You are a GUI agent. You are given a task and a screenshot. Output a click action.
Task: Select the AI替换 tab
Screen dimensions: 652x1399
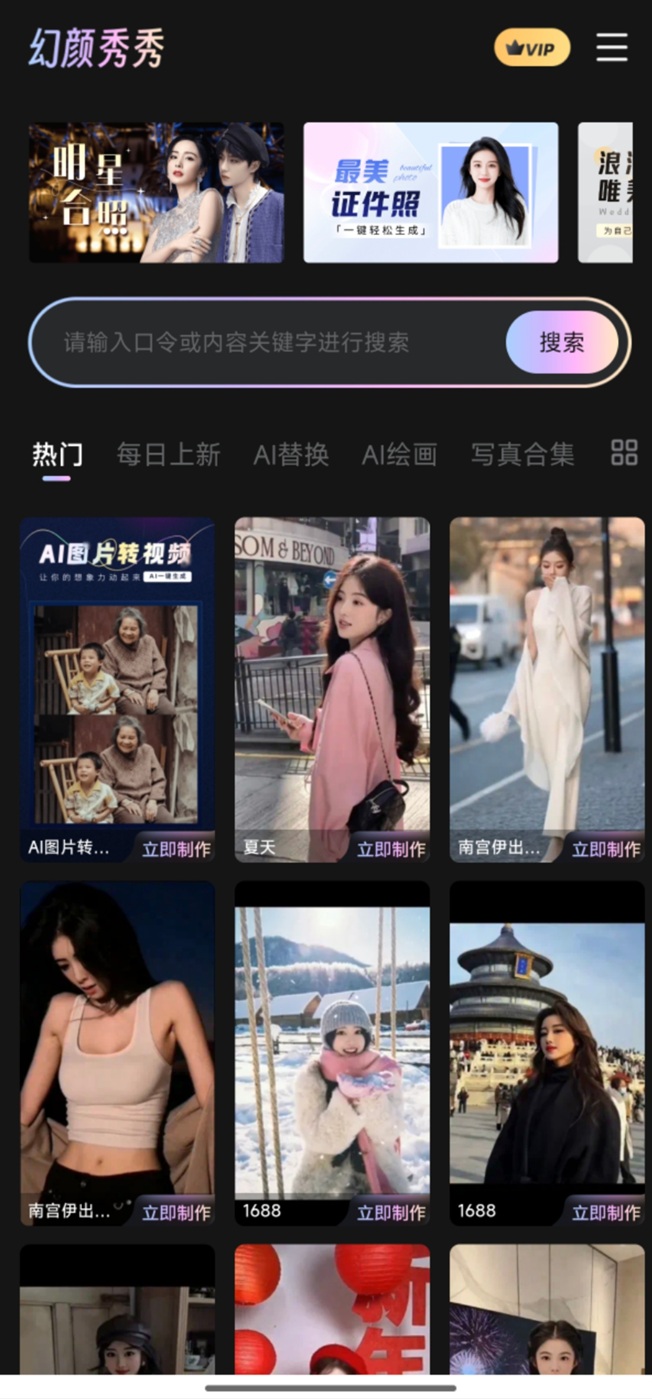[291, 455]
